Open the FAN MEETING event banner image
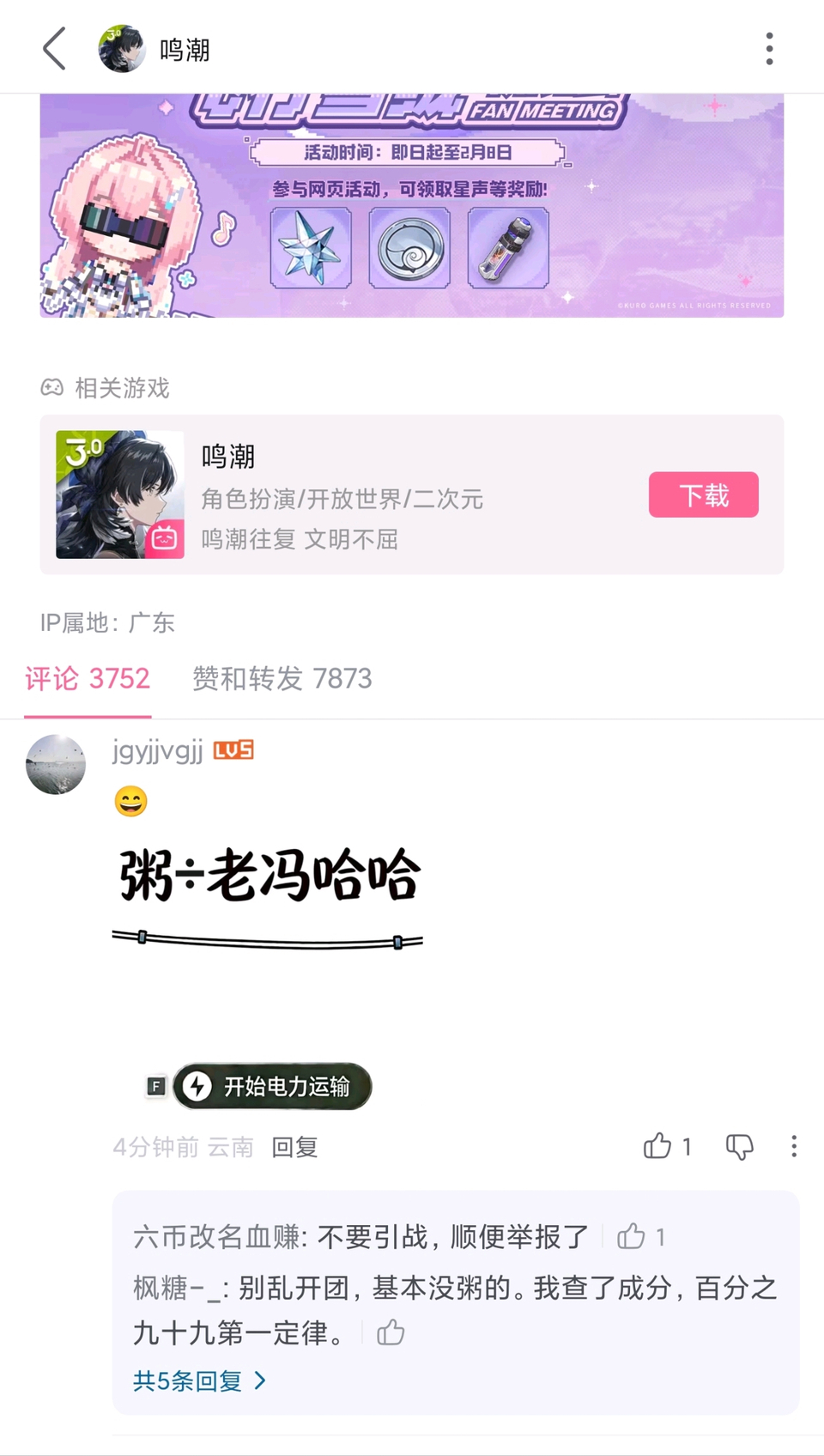This screenshot has width=824, height=1456. click(x=412, y=206)
